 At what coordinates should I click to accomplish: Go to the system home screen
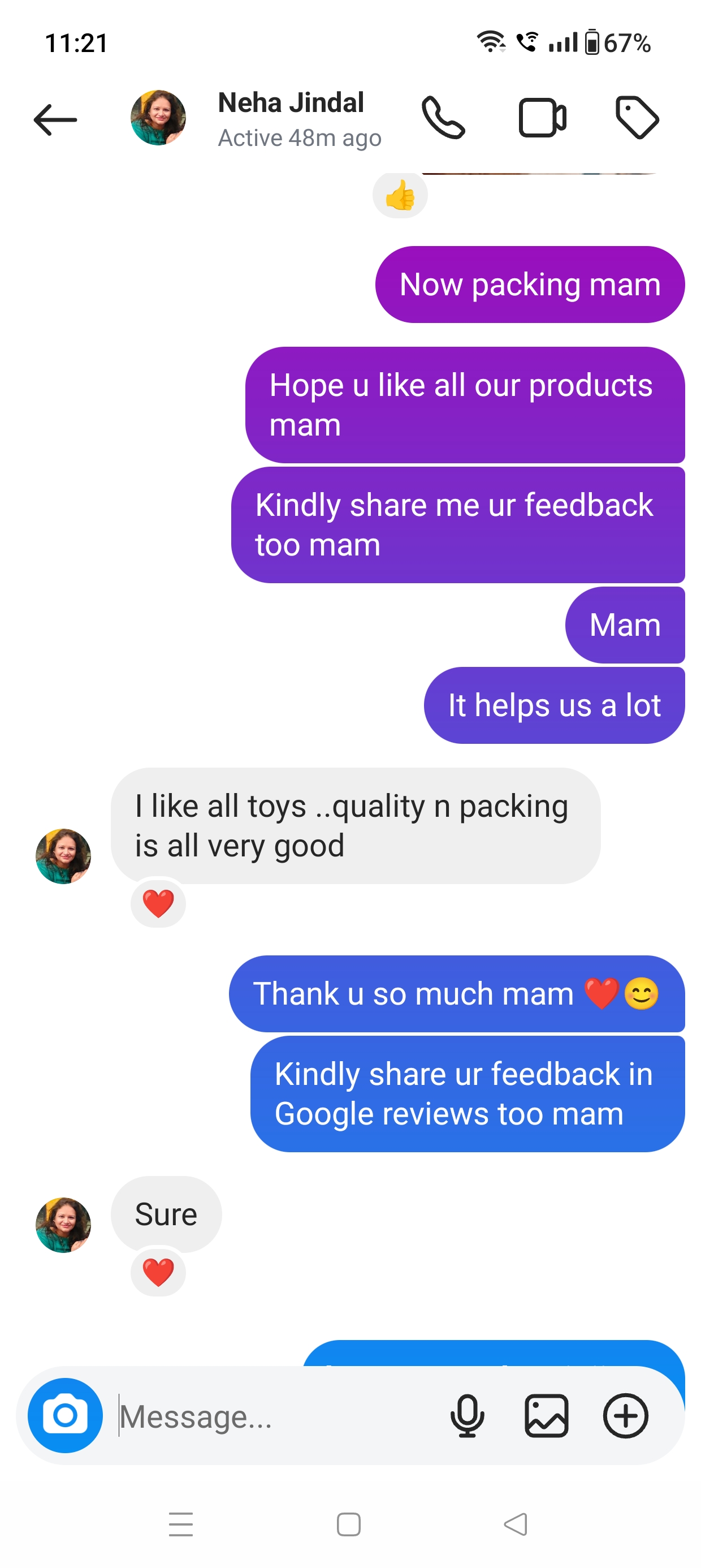tap(349, 1524)
